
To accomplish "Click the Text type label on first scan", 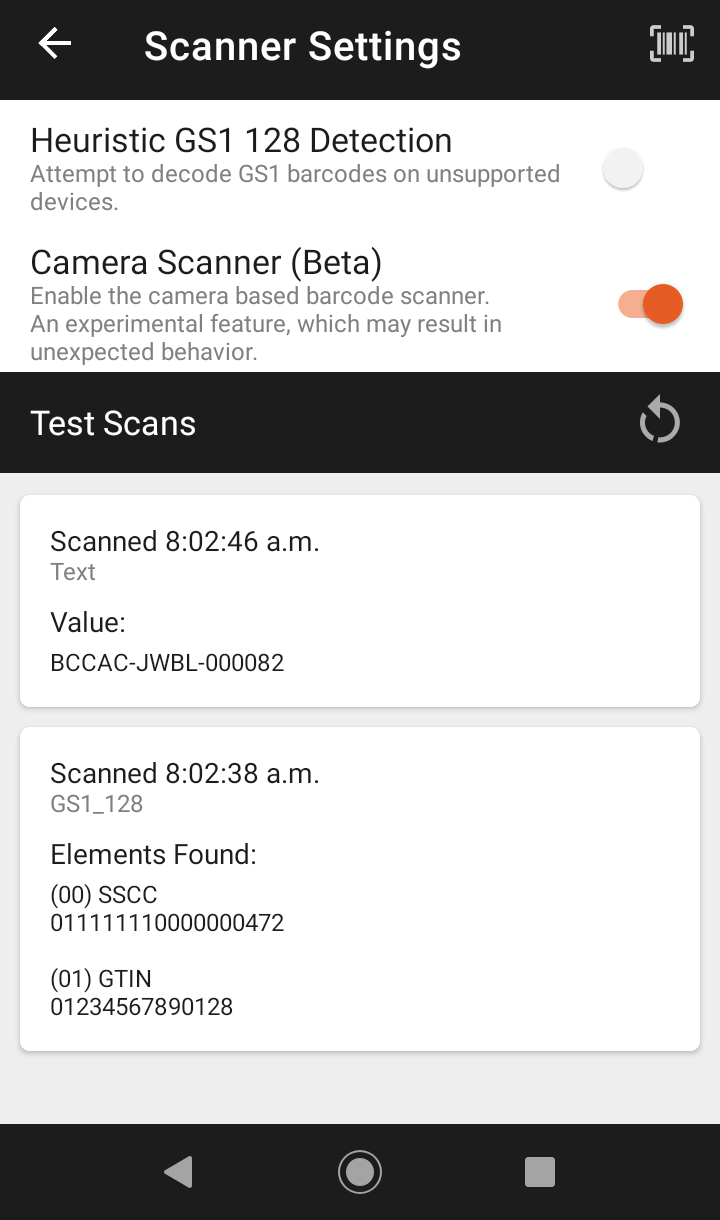I will point(72,572).
